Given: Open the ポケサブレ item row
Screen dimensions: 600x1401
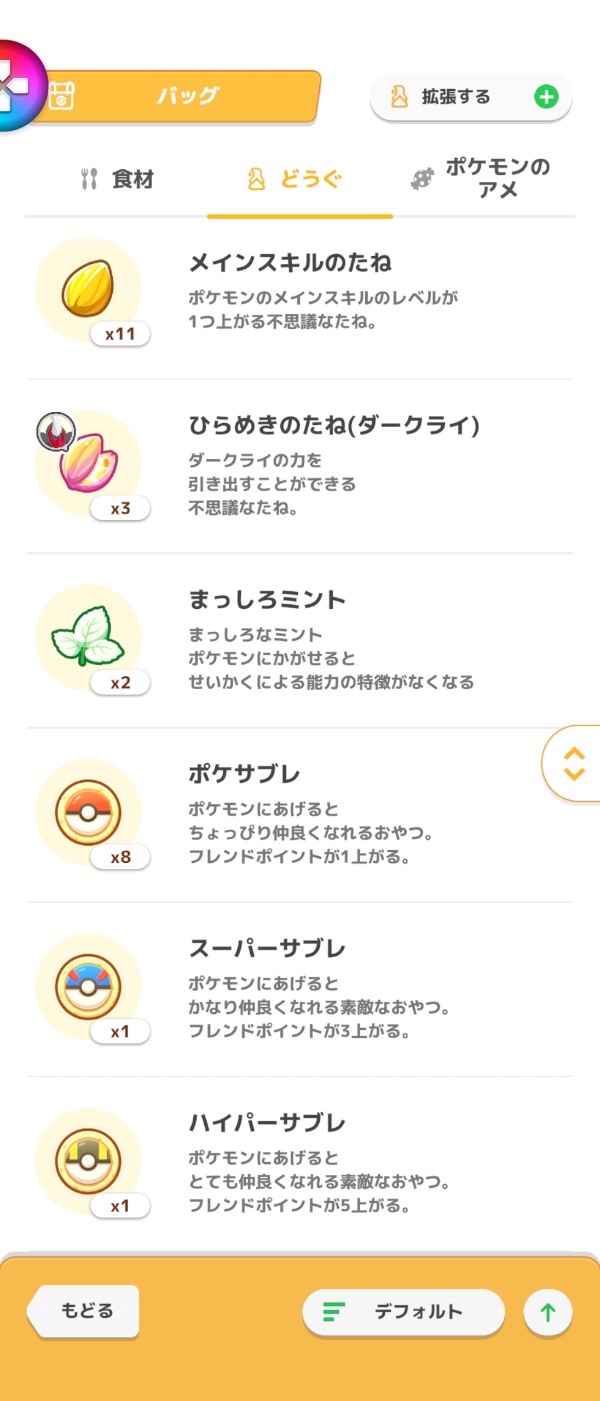Looking at the screenshot, I should pos(299,814).
